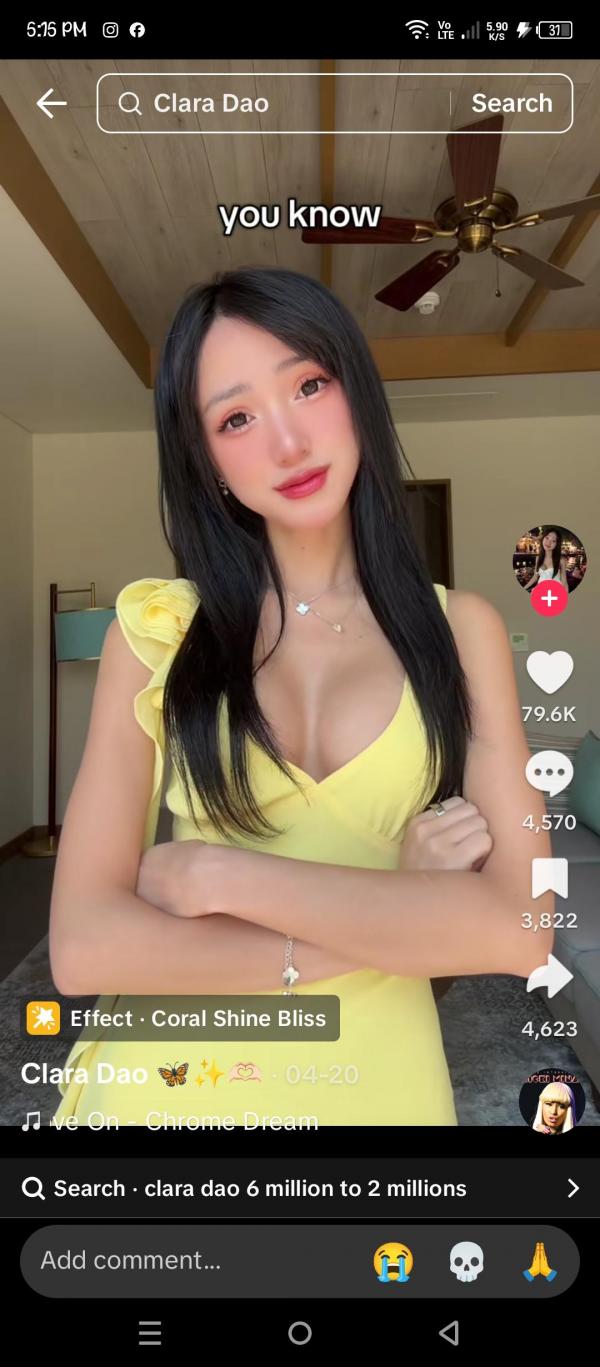Open the spinning sound disc
600x1367 pixels.
point(551,1101)
